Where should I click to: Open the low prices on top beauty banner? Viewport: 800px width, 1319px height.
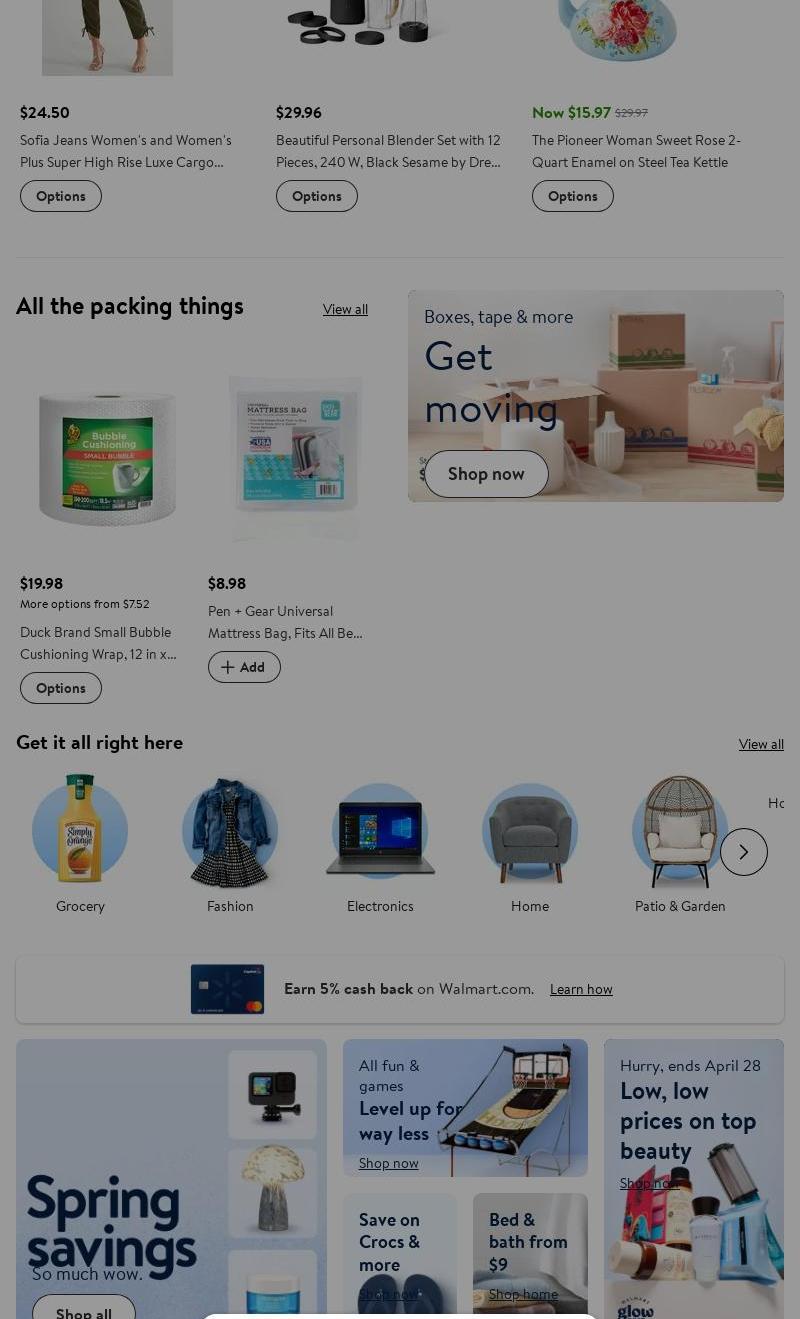[x=688, y=1120]
